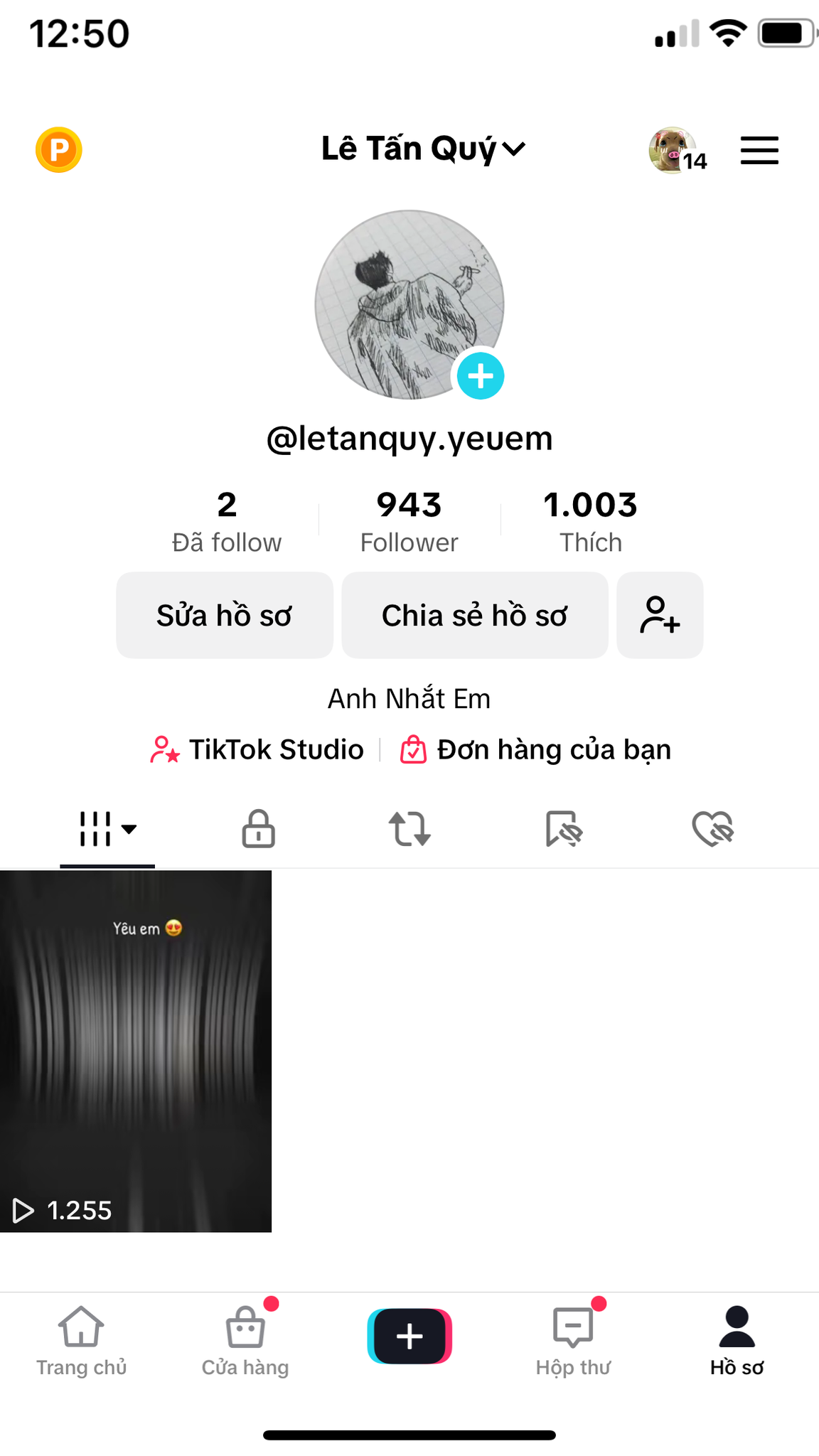Switch to the private lock tab
Image resolution: width=819 pixels, height=1456 pixels.
pos(258,829)
